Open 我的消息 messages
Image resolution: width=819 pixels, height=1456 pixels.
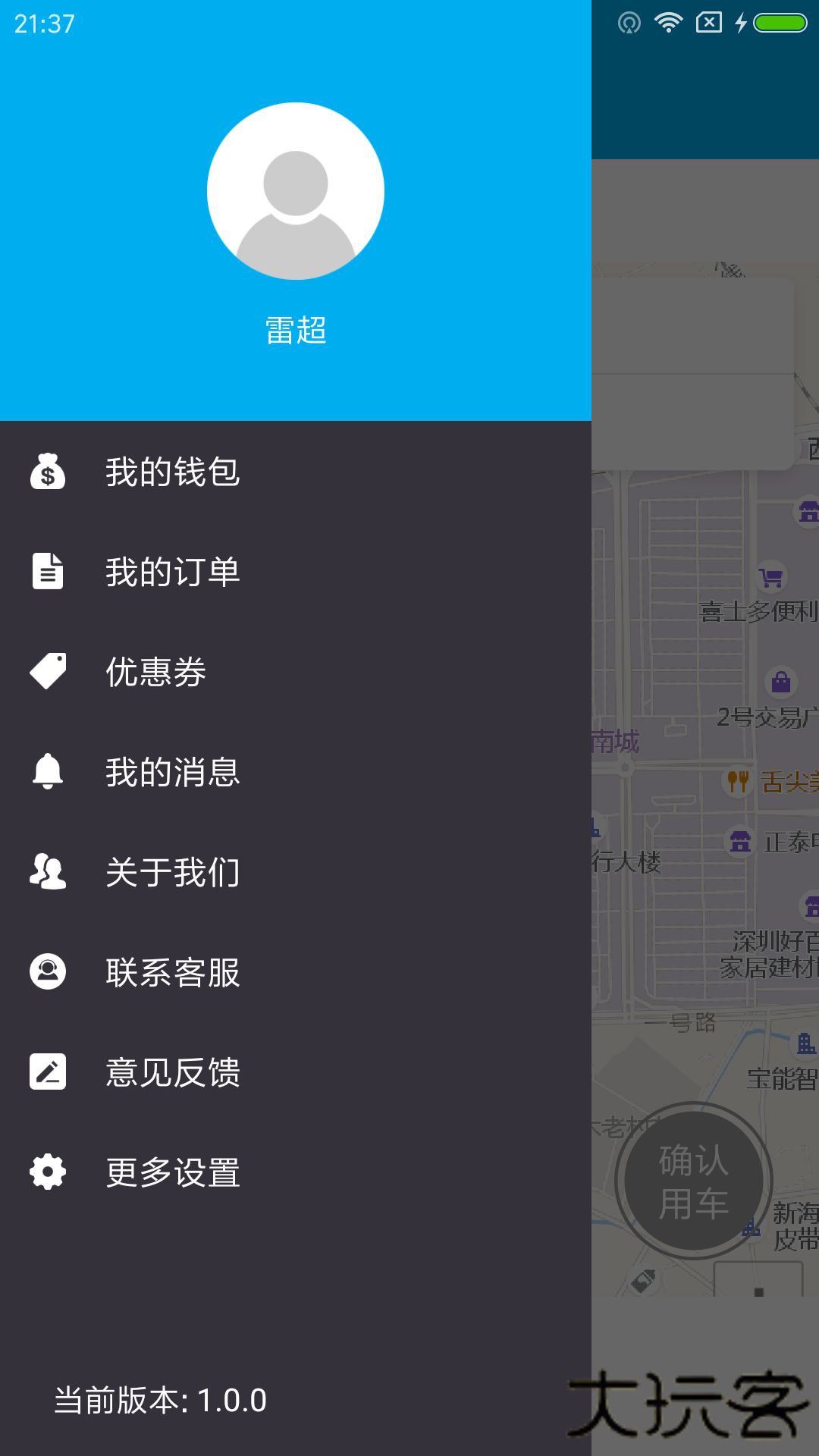coord(173,772)
